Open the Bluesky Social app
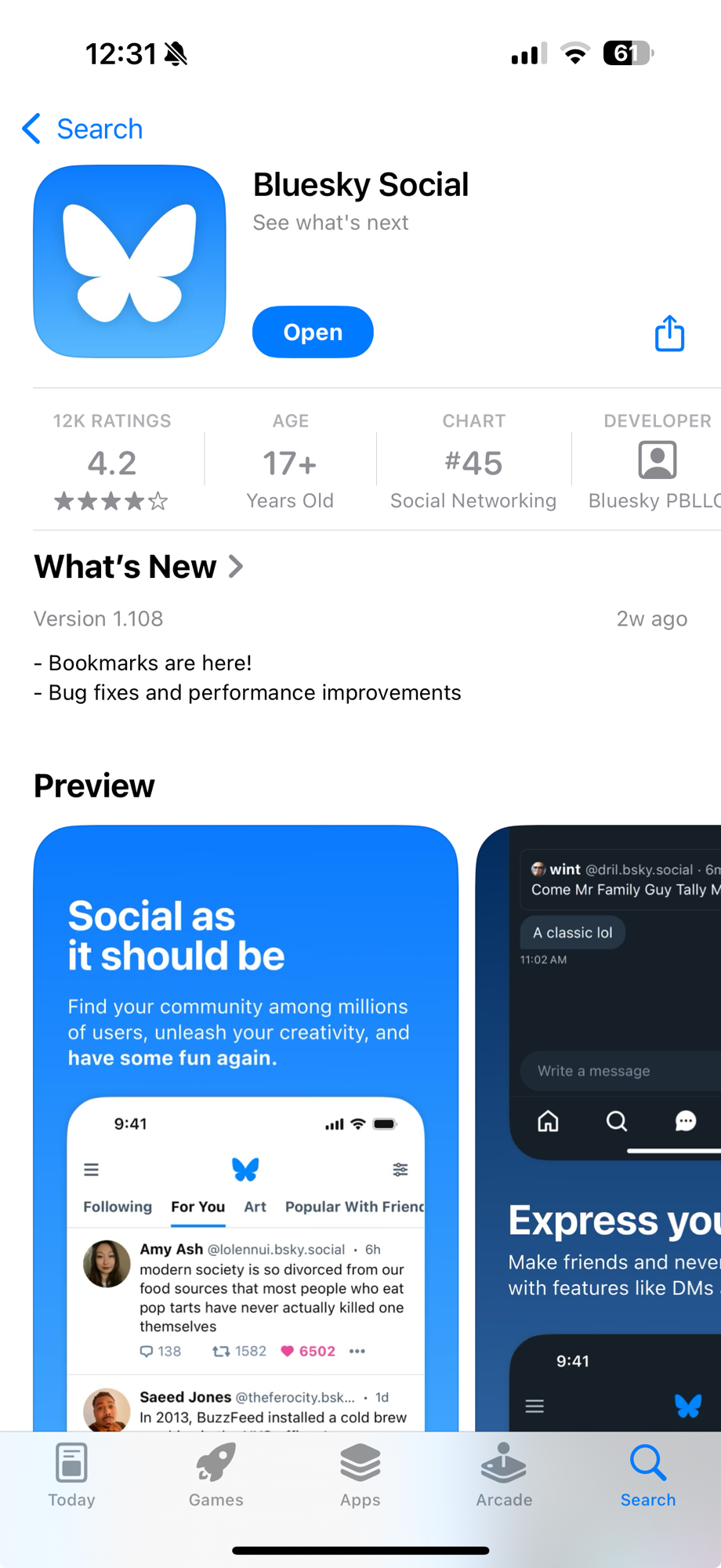 point(313,332)
